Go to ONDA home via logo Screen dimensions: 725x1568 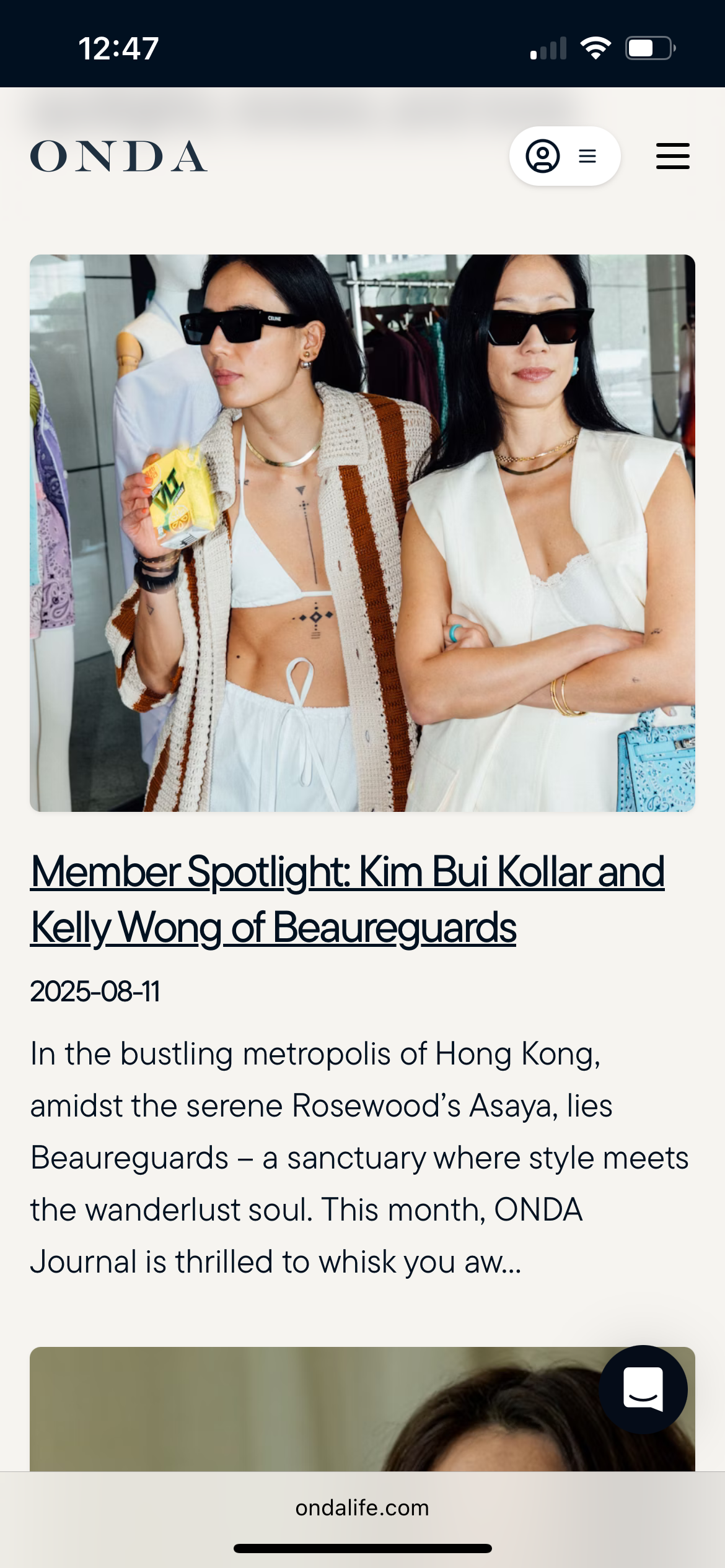click(118, 156)
